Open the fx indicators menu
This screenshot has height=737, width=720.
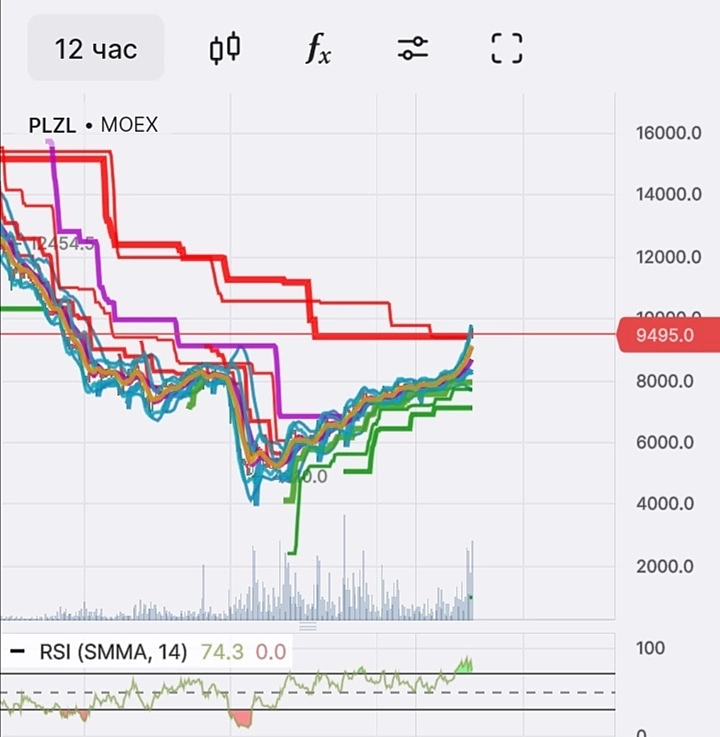click(318, 48)
